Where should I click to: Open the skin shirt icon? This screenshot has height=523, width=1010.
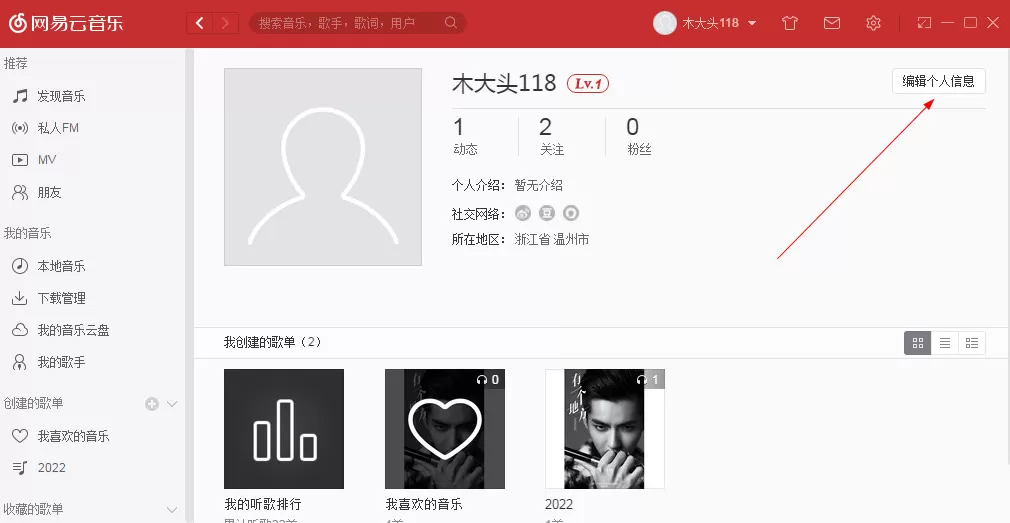pos(790,23)
